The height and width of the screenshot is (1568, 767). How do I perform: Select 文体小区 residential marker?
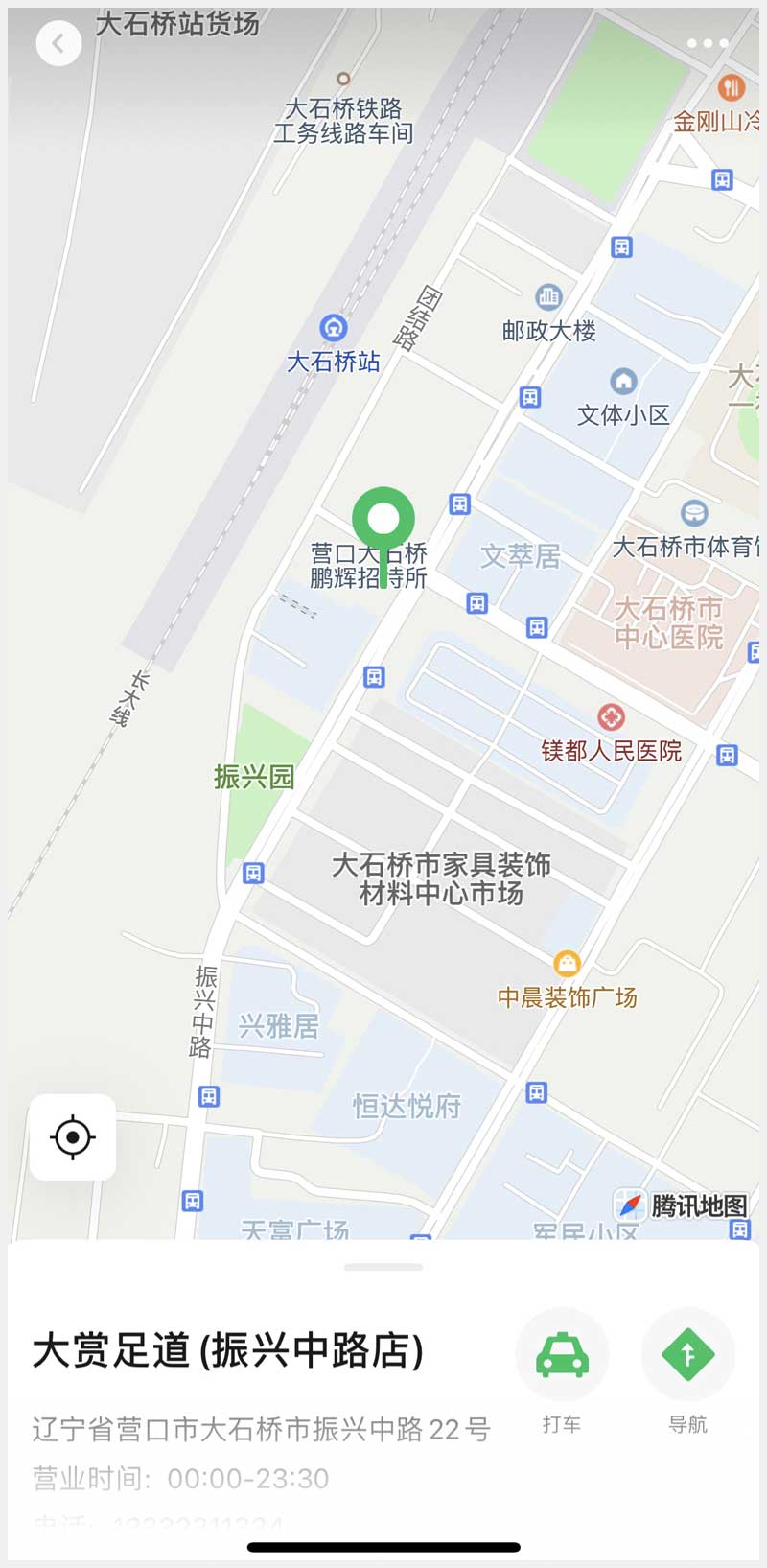tap(623, 382)
